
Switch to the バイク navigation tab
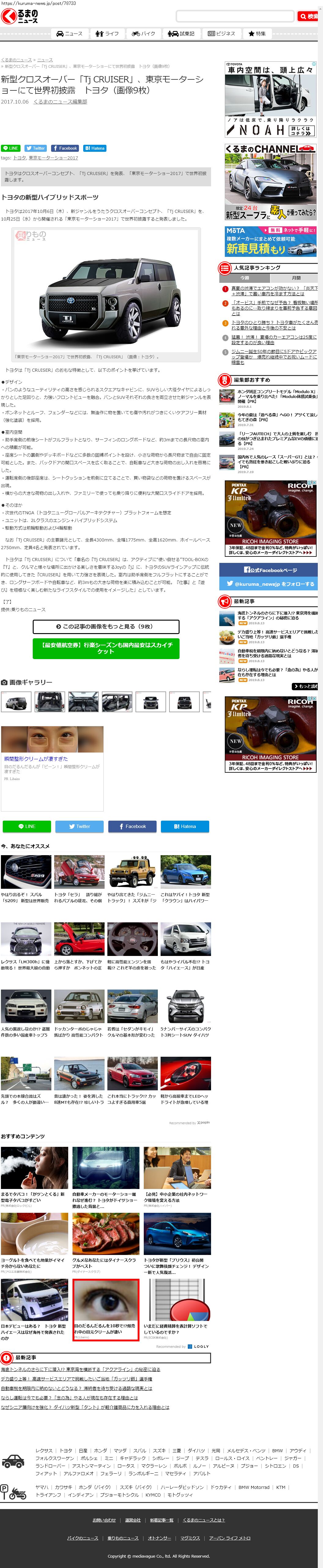(x=144, y=34)
